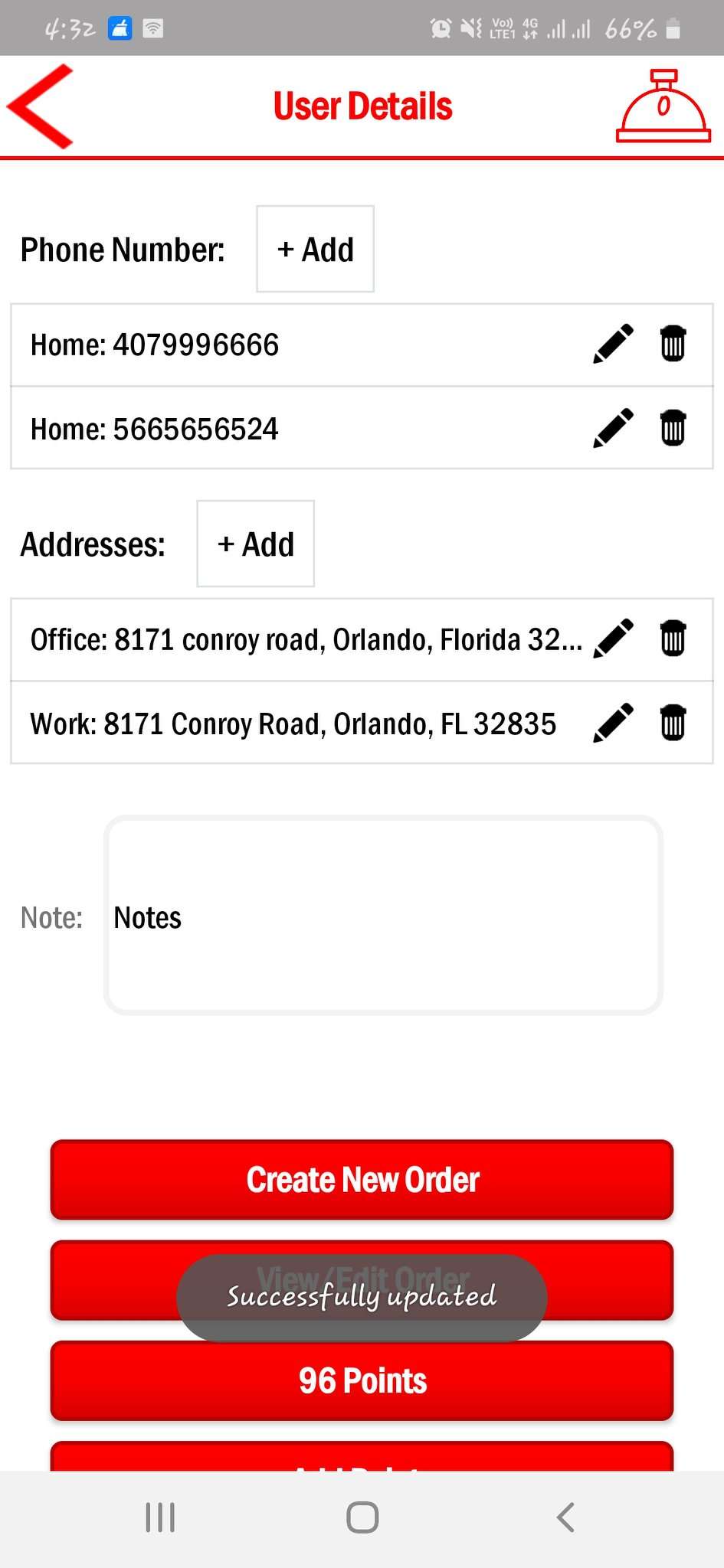The image size is (724, 1568).
Task: Add a new phone number
Action: tap(315, 249)
